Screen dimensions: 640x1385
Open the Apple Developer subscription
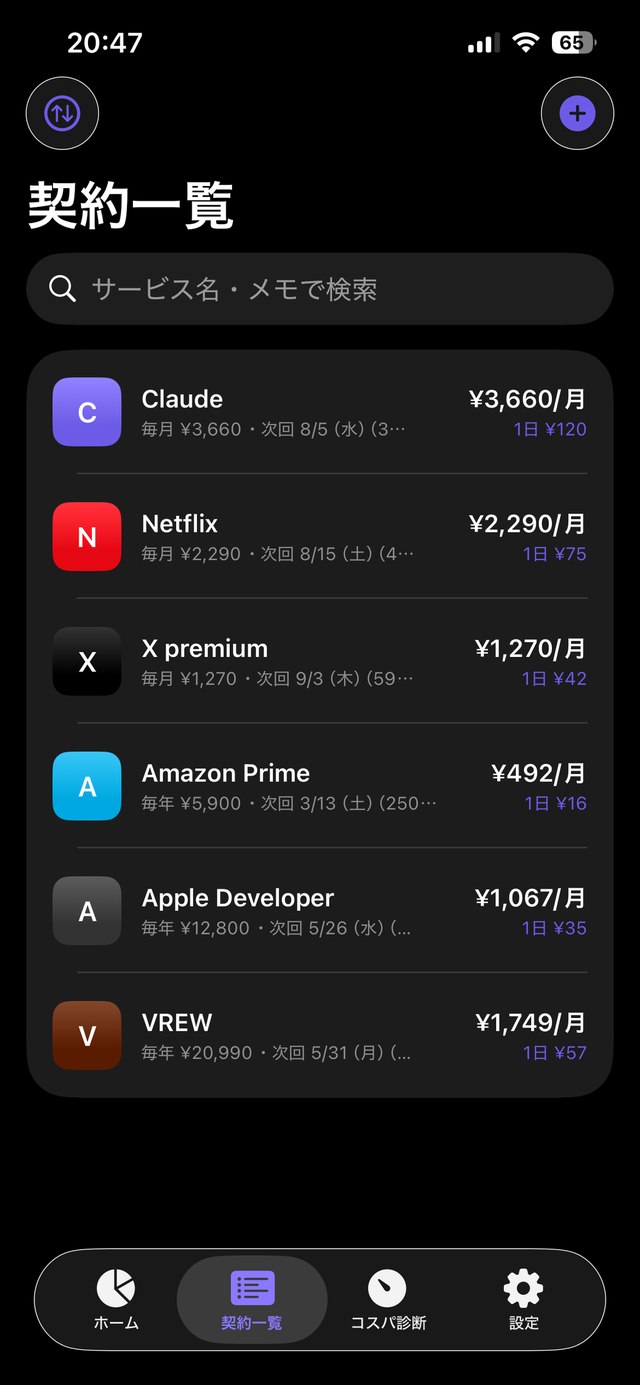[x=320, y=910]
